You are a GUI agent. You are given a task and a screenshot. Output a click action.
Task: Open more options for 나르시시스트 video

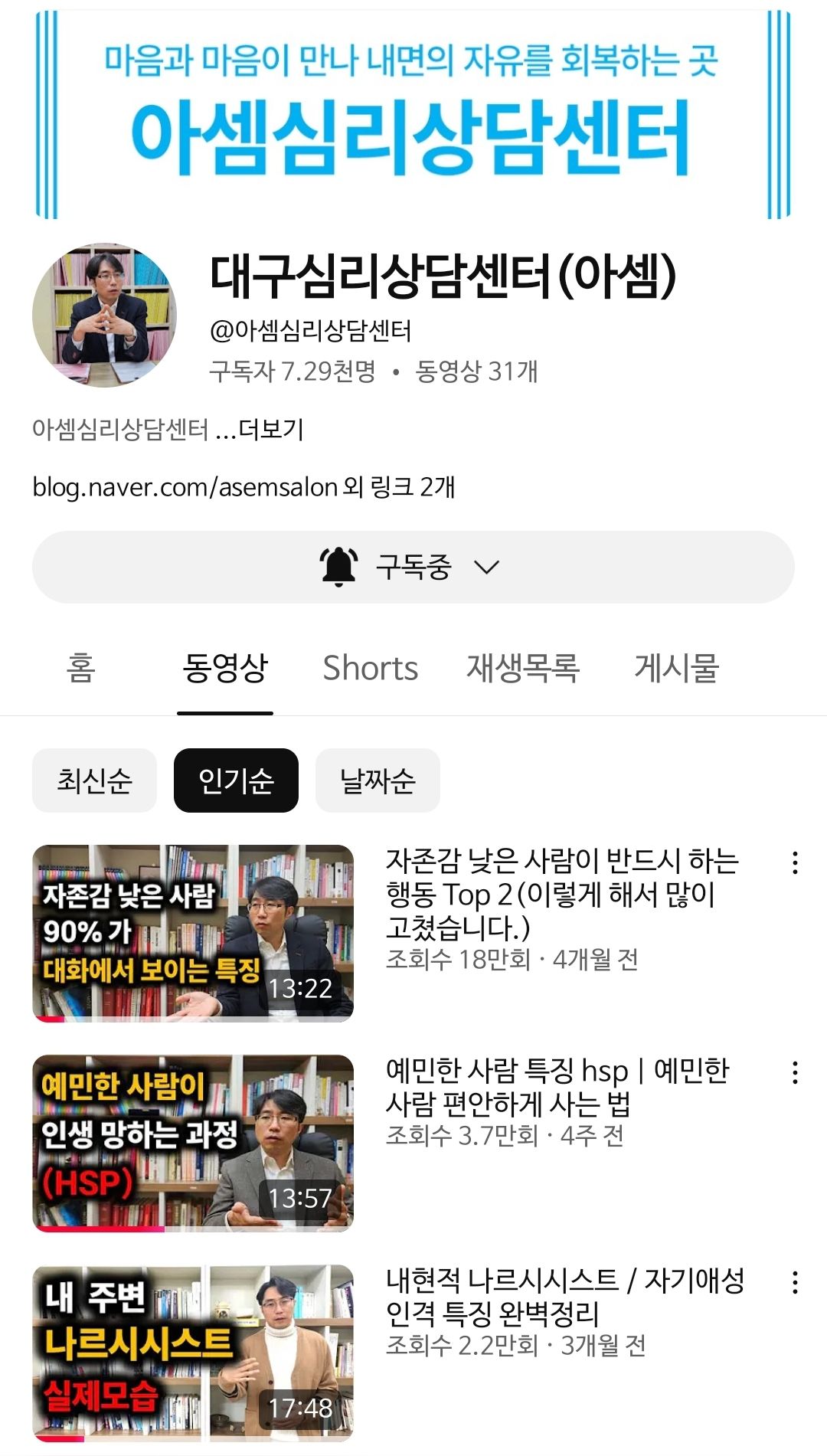pos(796,1282)
